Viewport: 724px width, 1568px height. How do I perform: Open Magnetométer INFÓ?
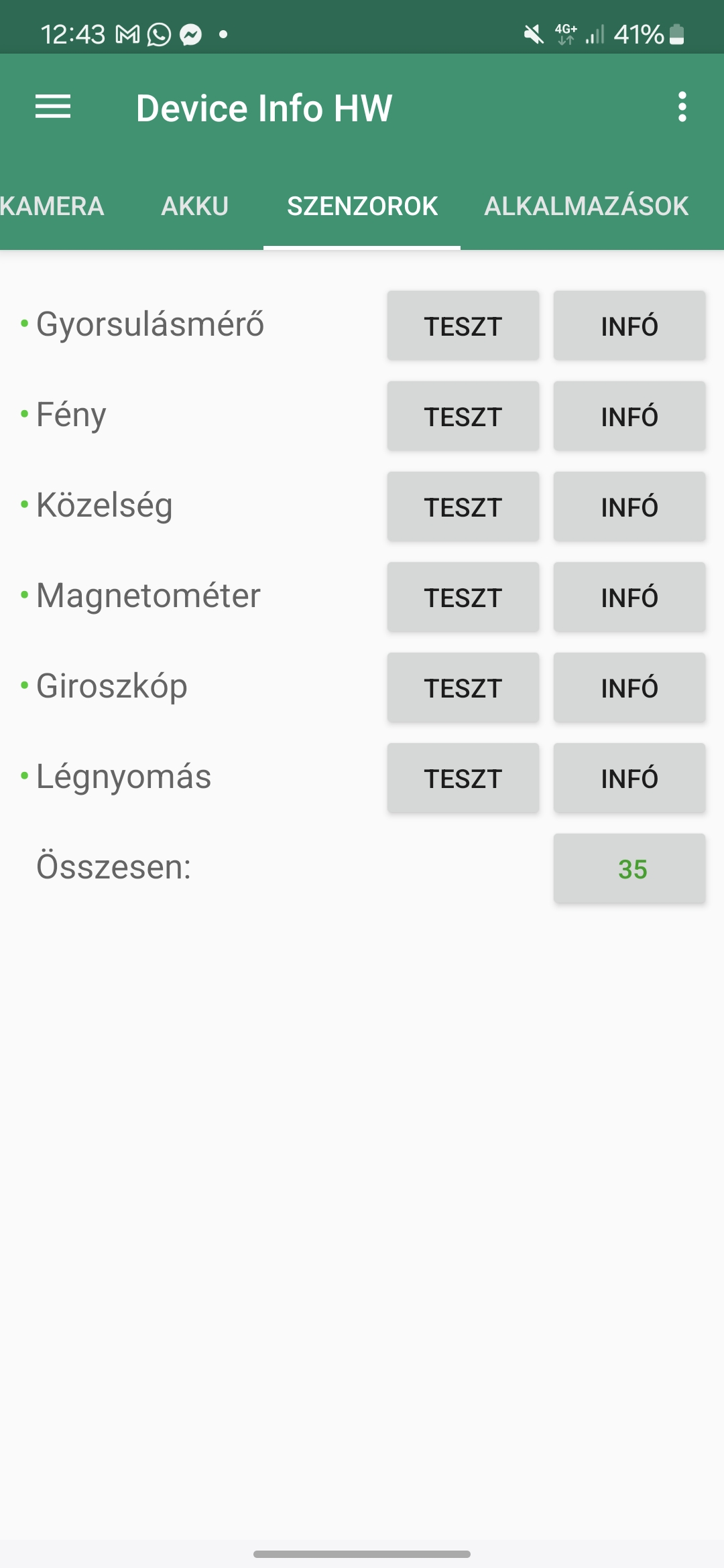[x=629, y=598]
